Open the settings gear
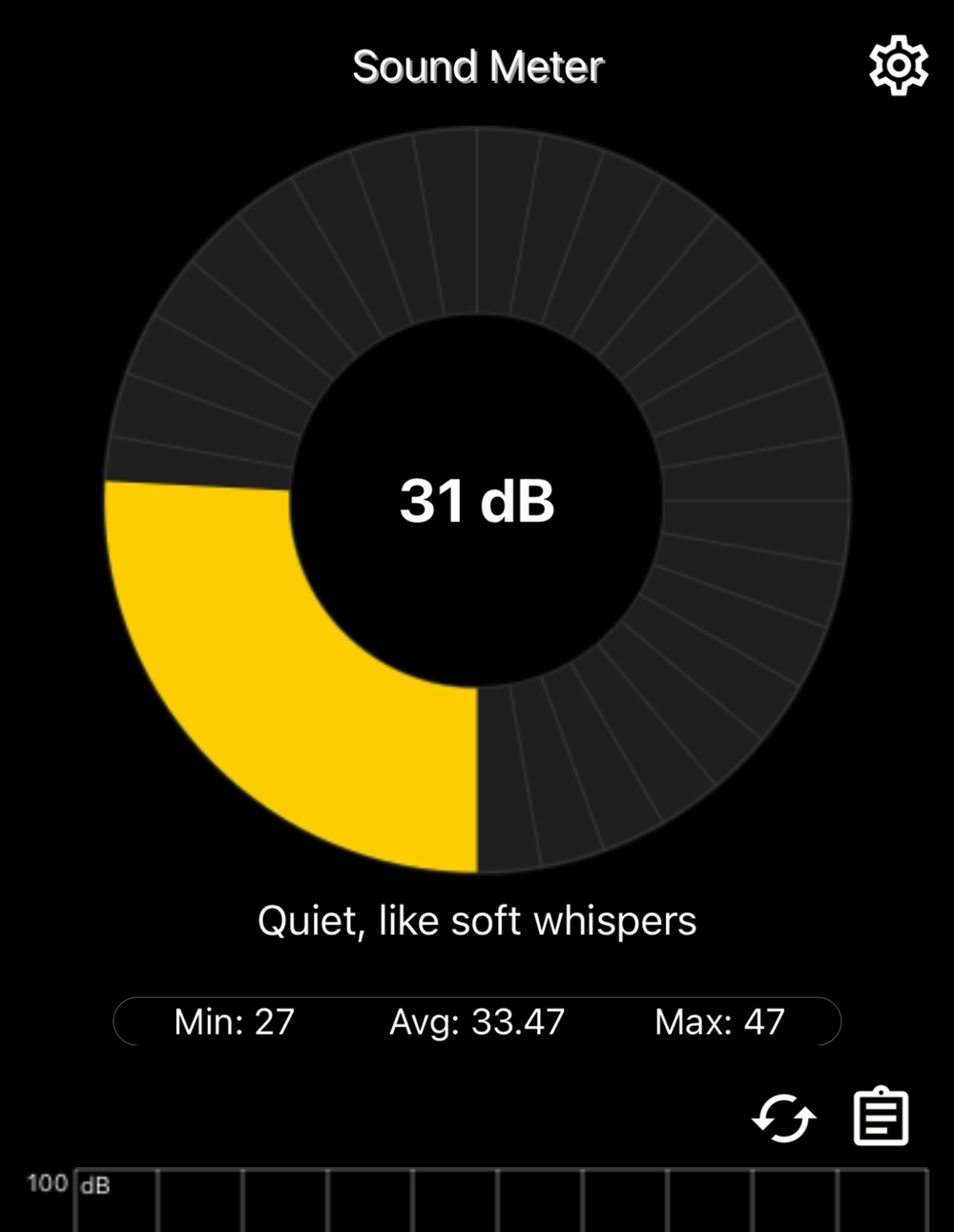 pyautogui.click(x=898, y=66)
